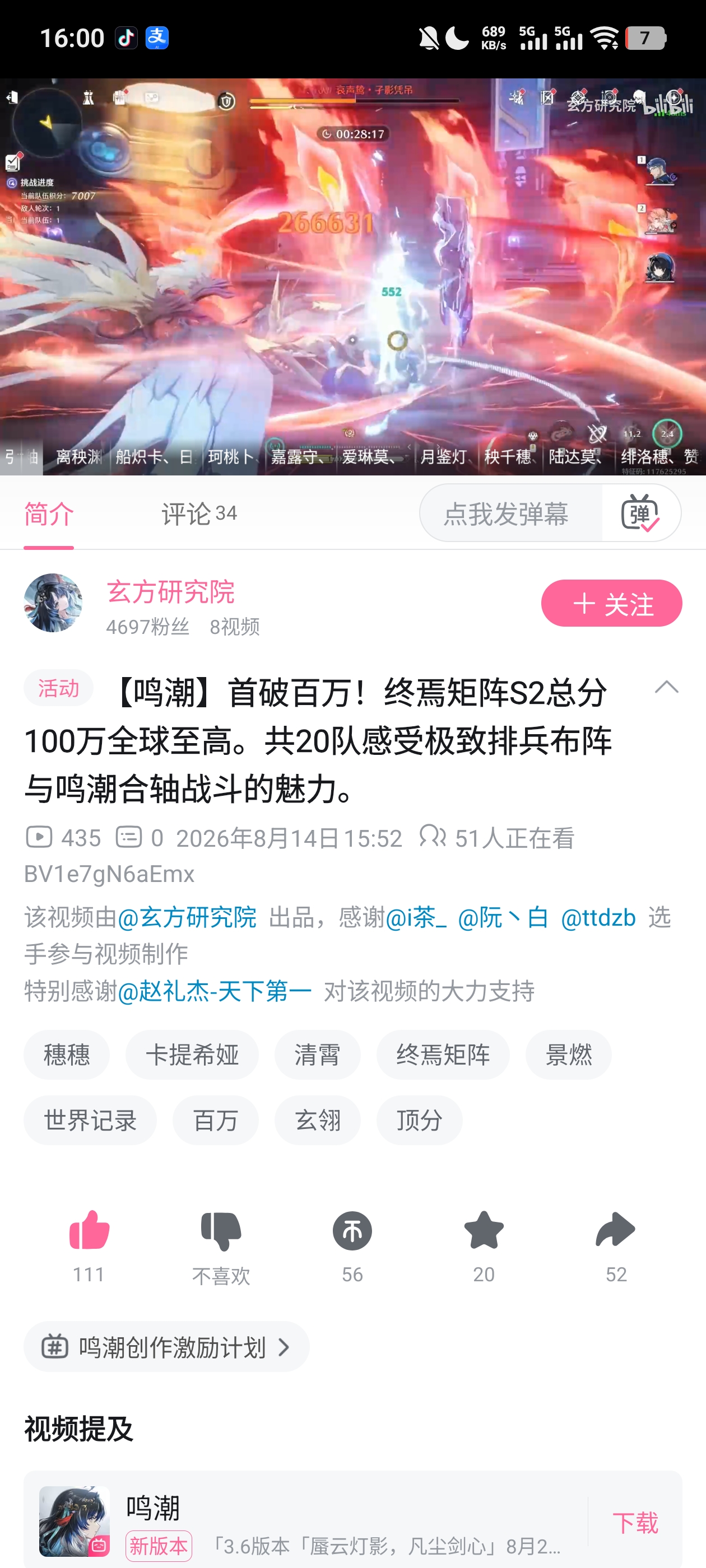Follow 玄方研究院 with 关注 button
Image resolution: width=706 pixels, height=1568 pixels.
tap(611, 603)
